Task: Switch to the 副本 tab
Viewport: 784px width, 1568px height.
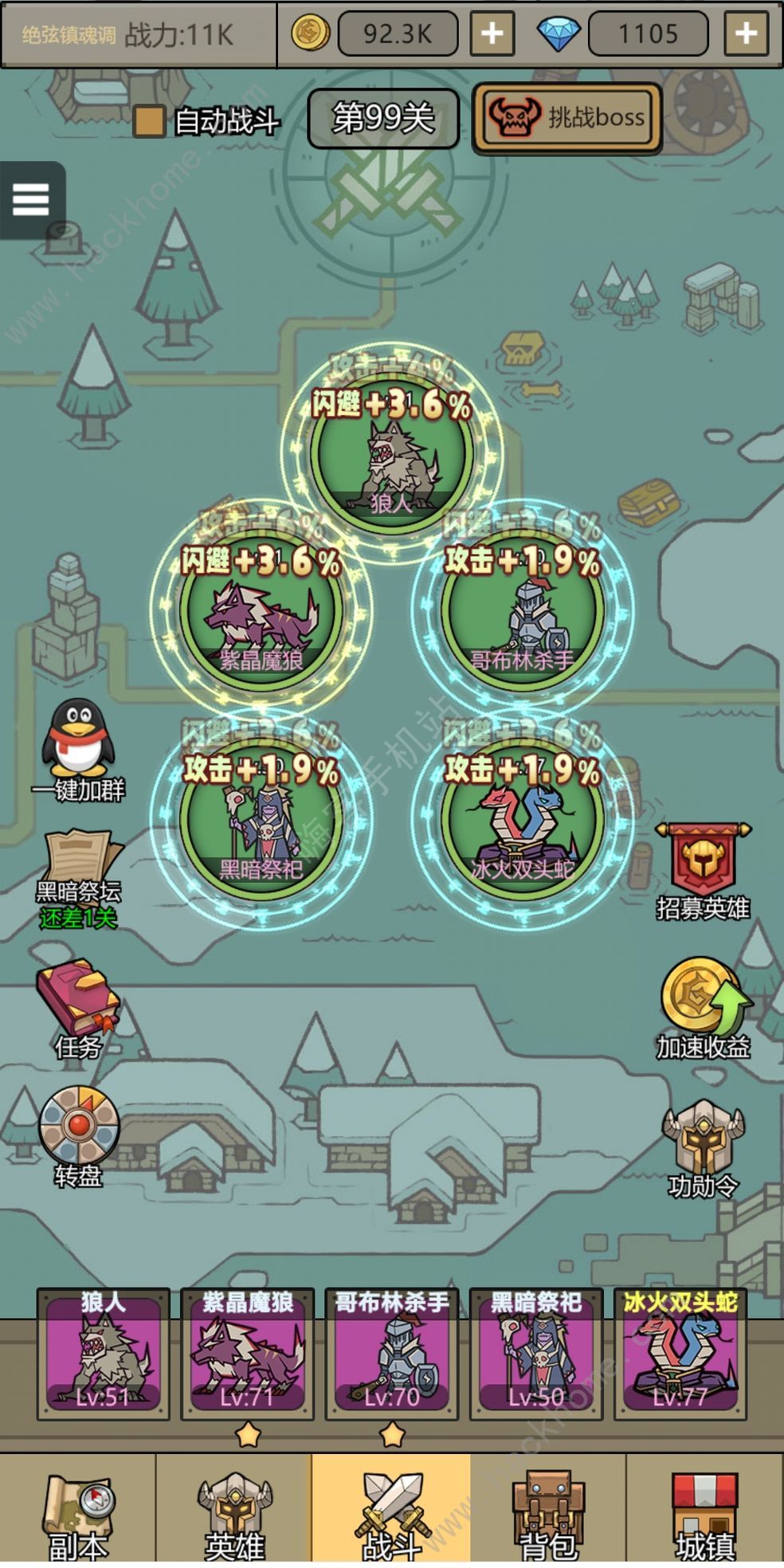Action: click(x=77, y=1510)
